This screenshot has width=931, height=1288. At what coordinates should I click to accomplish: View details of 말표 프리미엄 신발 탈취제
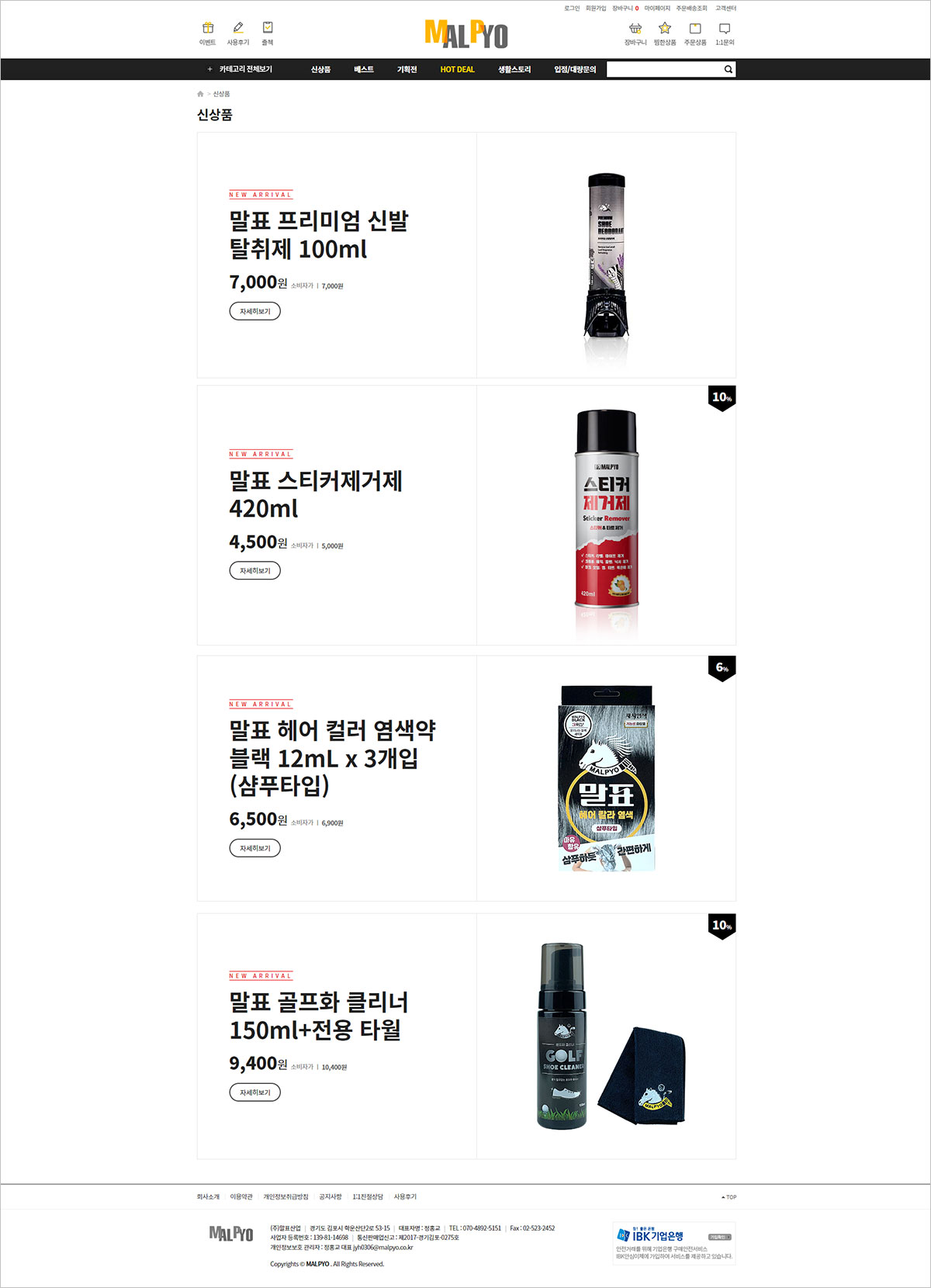tap(254, 311)
